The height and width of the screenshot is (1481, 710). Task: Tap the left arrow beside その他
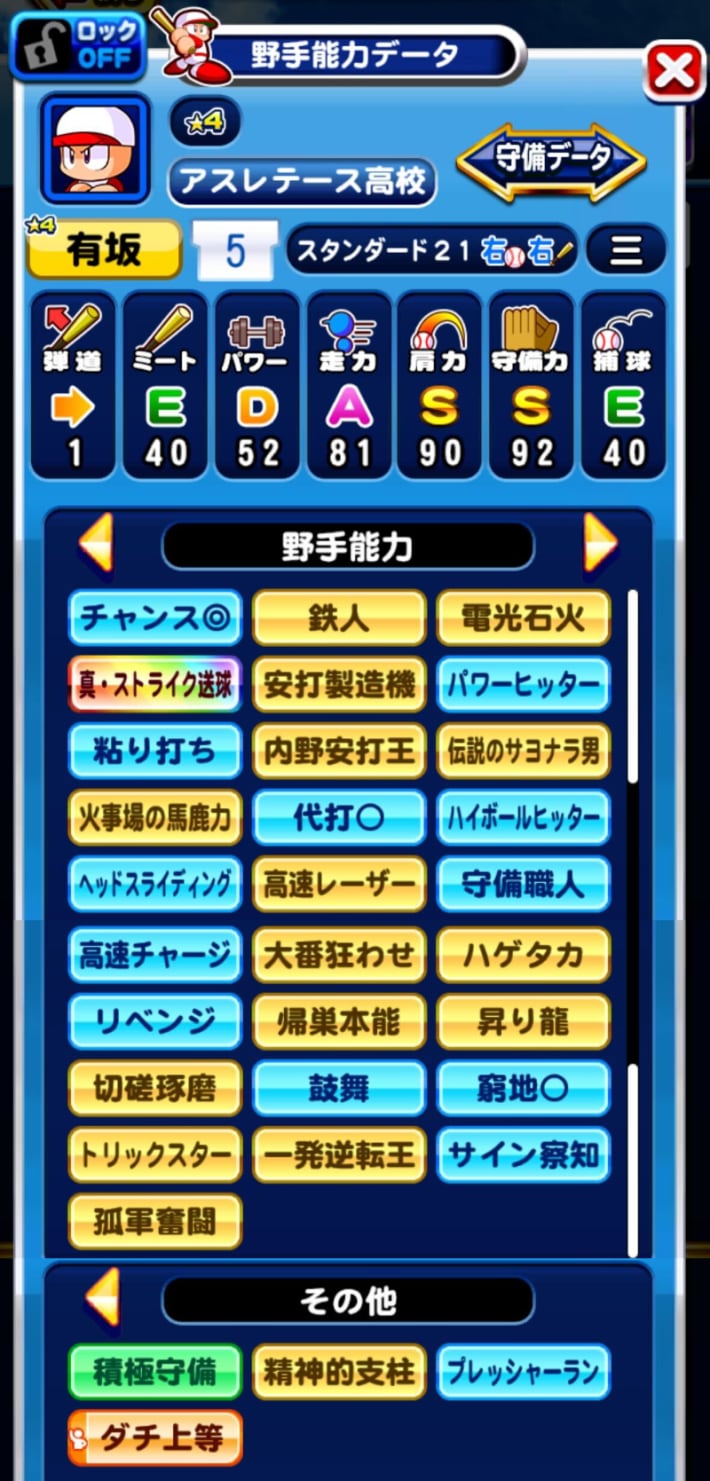[x=102, y=1298]
